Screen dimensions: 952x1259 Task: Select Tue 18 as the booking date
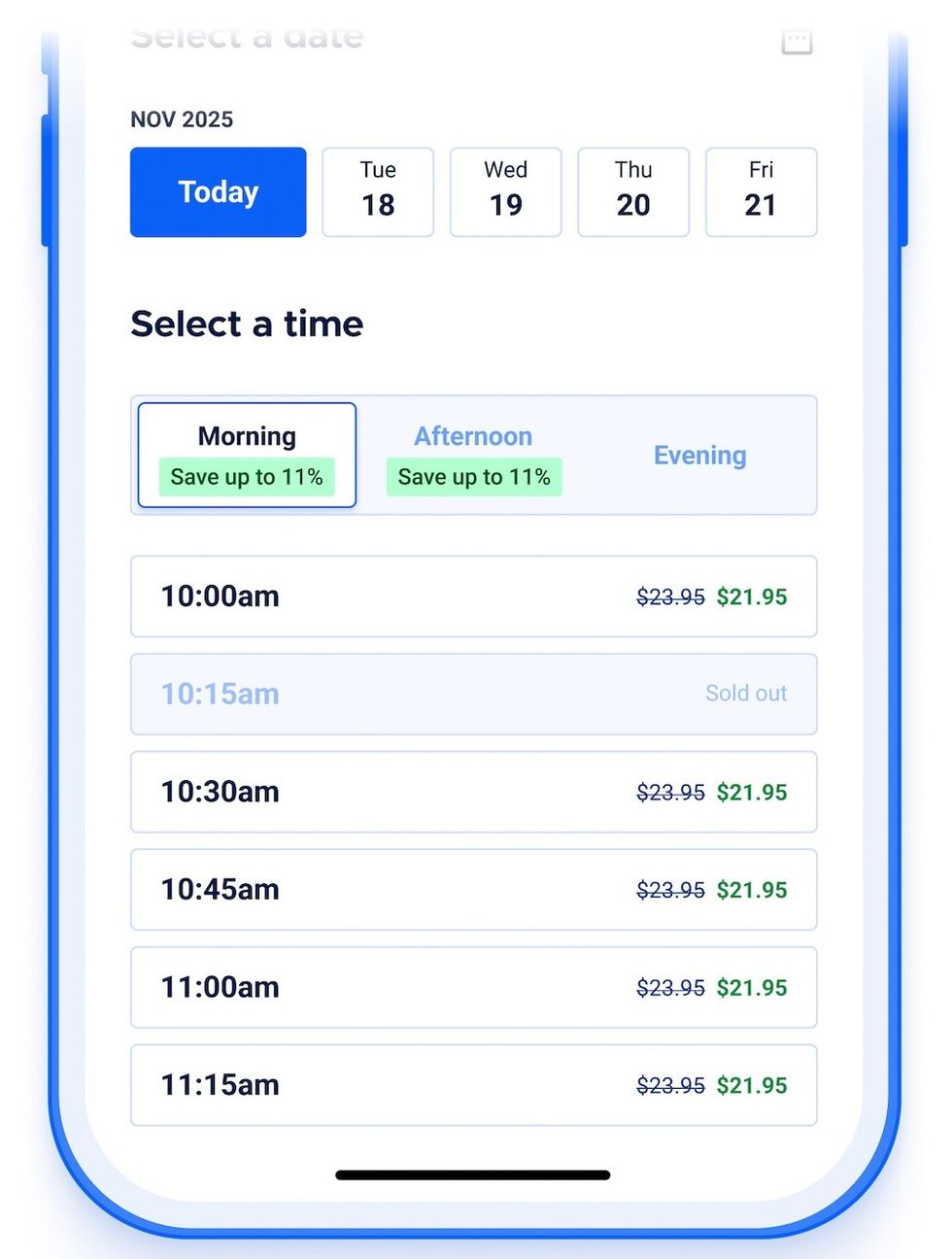(x=377, y=191)
